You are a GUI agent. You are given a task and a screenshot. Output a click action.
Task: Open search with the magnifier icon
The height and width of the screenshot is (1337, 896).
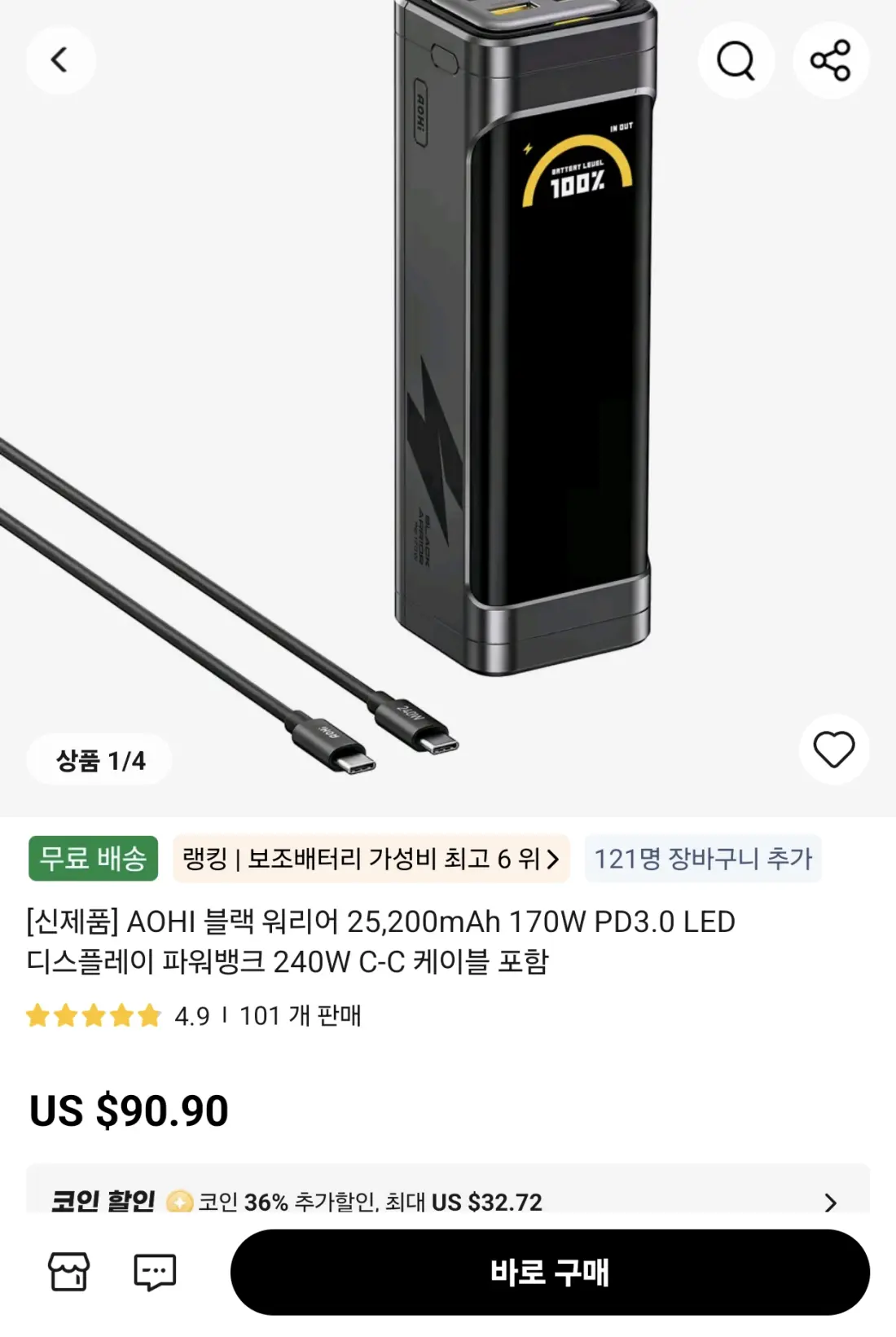[x=736, y=60]
